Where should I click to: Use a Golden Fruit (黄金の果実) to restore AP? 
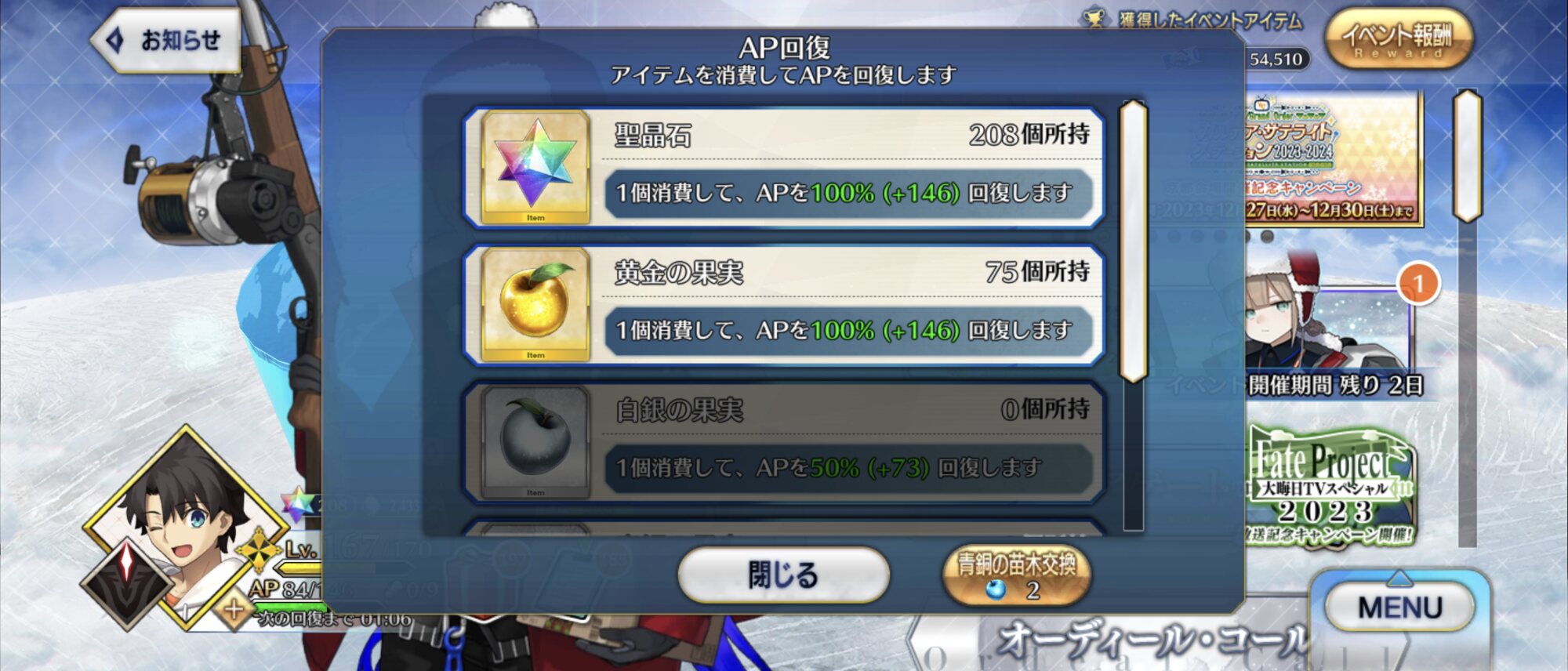click(784, 304)
